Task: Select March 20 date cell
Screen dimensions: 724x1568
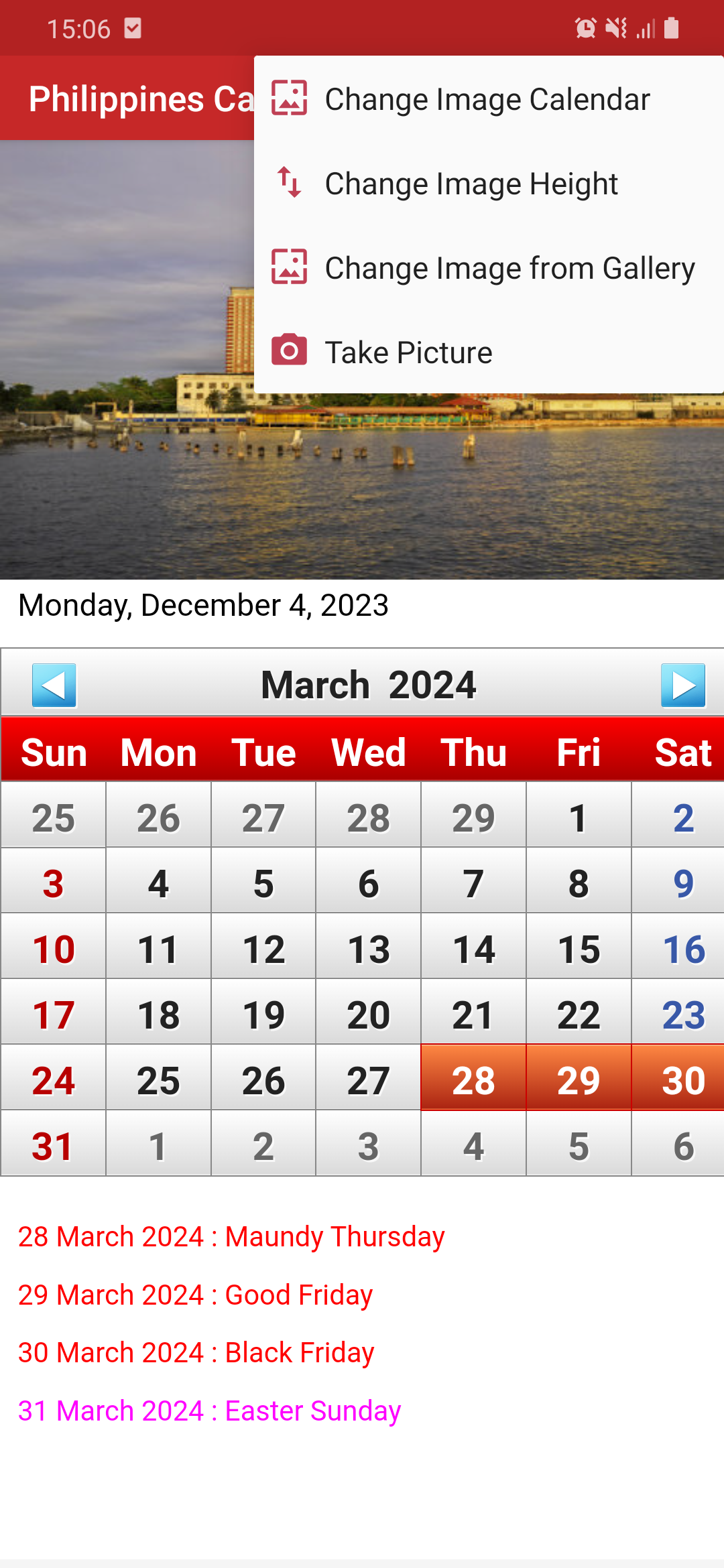Action: [x=368, y=1012]
